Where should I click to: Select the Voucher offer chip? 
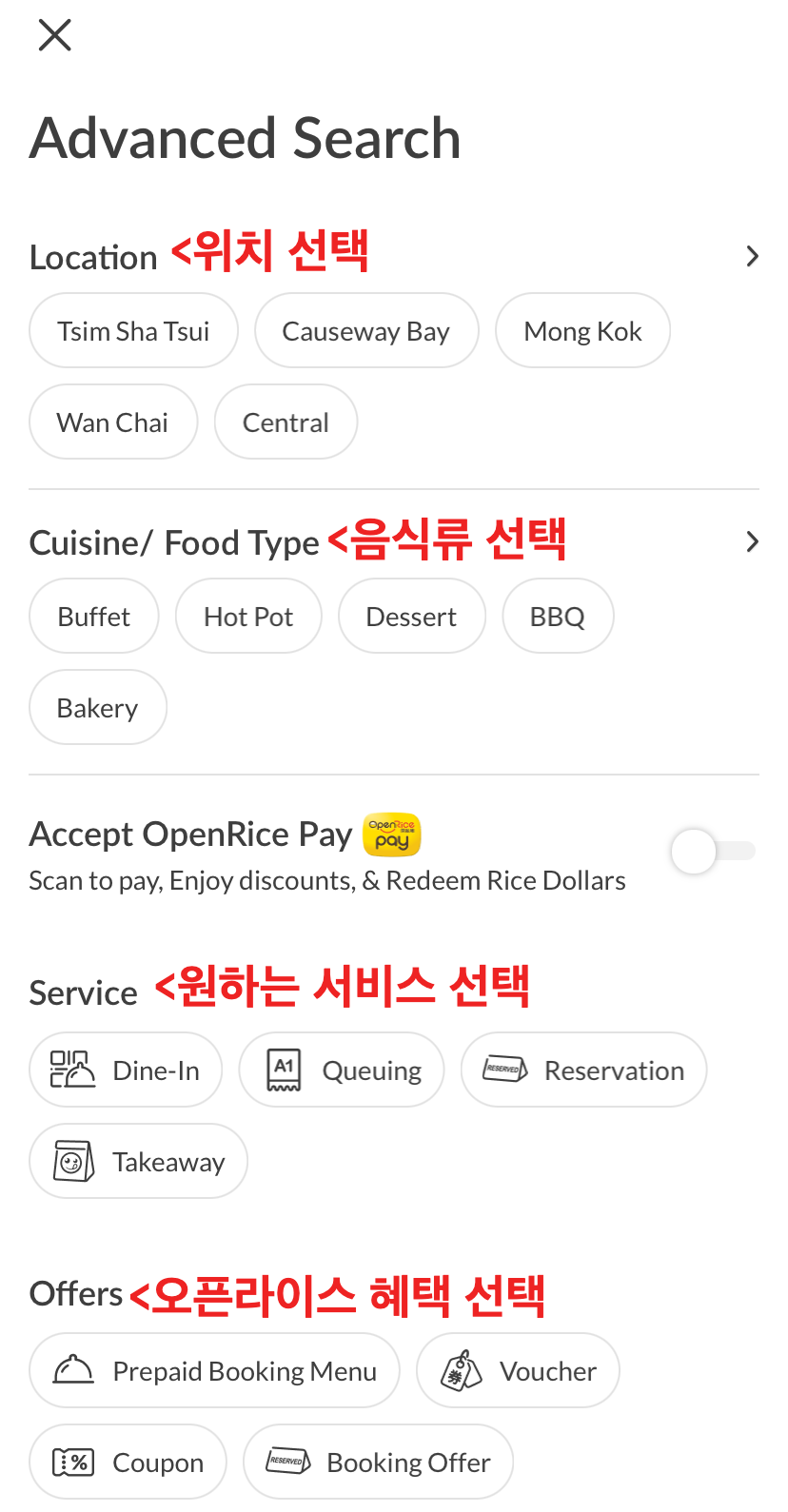[518, 1371]
